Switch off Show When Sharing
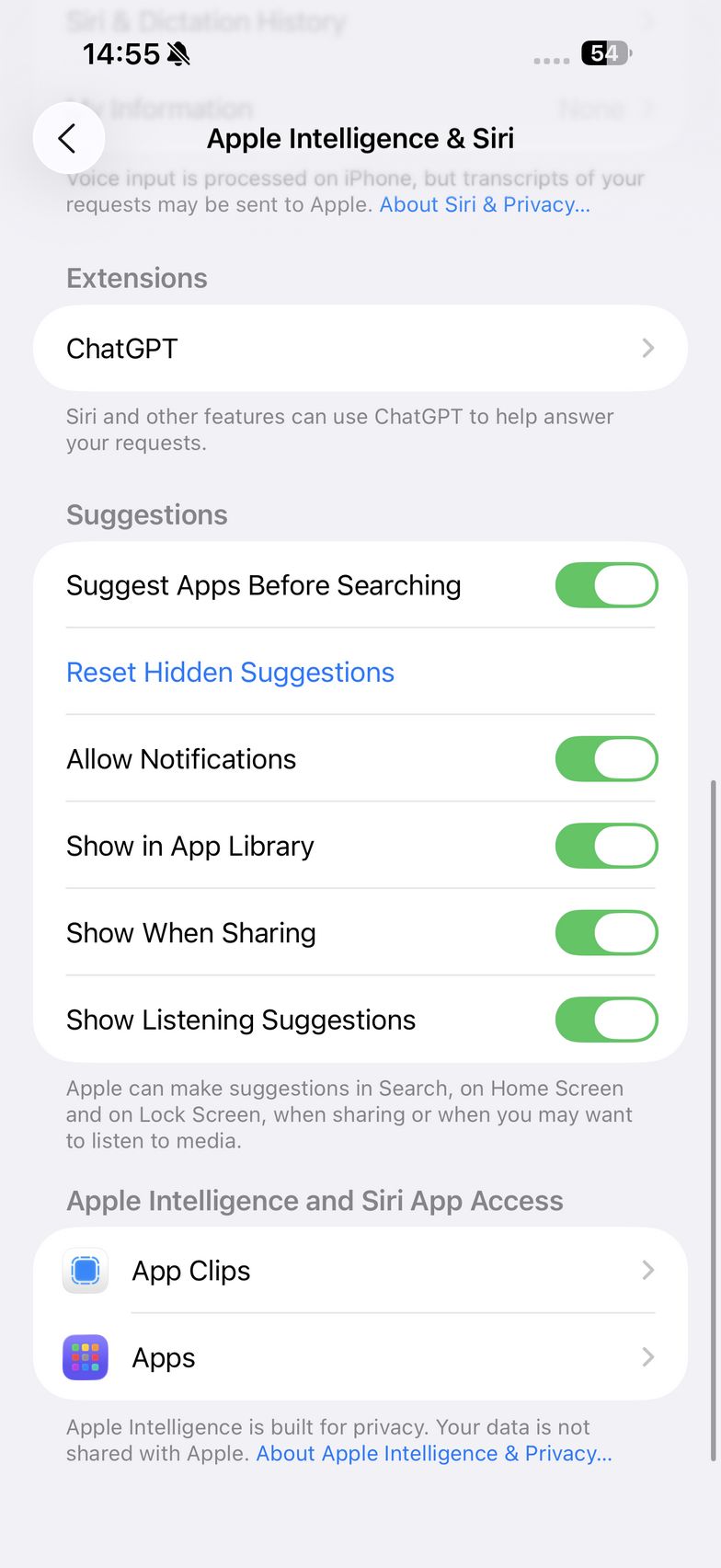This screenshot has width=721, height=1568. click(606, 933)
